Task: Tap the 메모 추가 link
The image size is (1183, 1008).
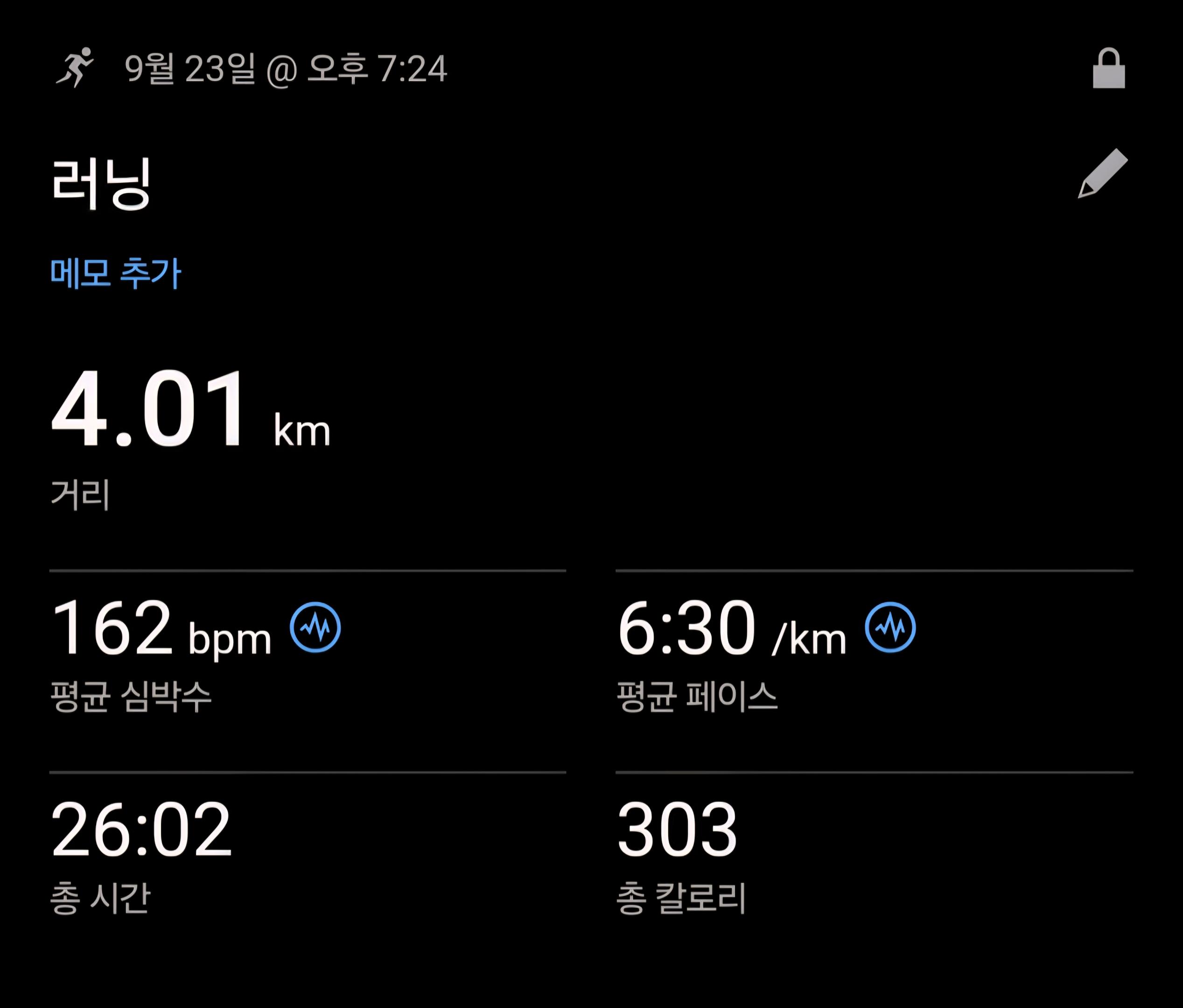Action: (x=115, y=273)
